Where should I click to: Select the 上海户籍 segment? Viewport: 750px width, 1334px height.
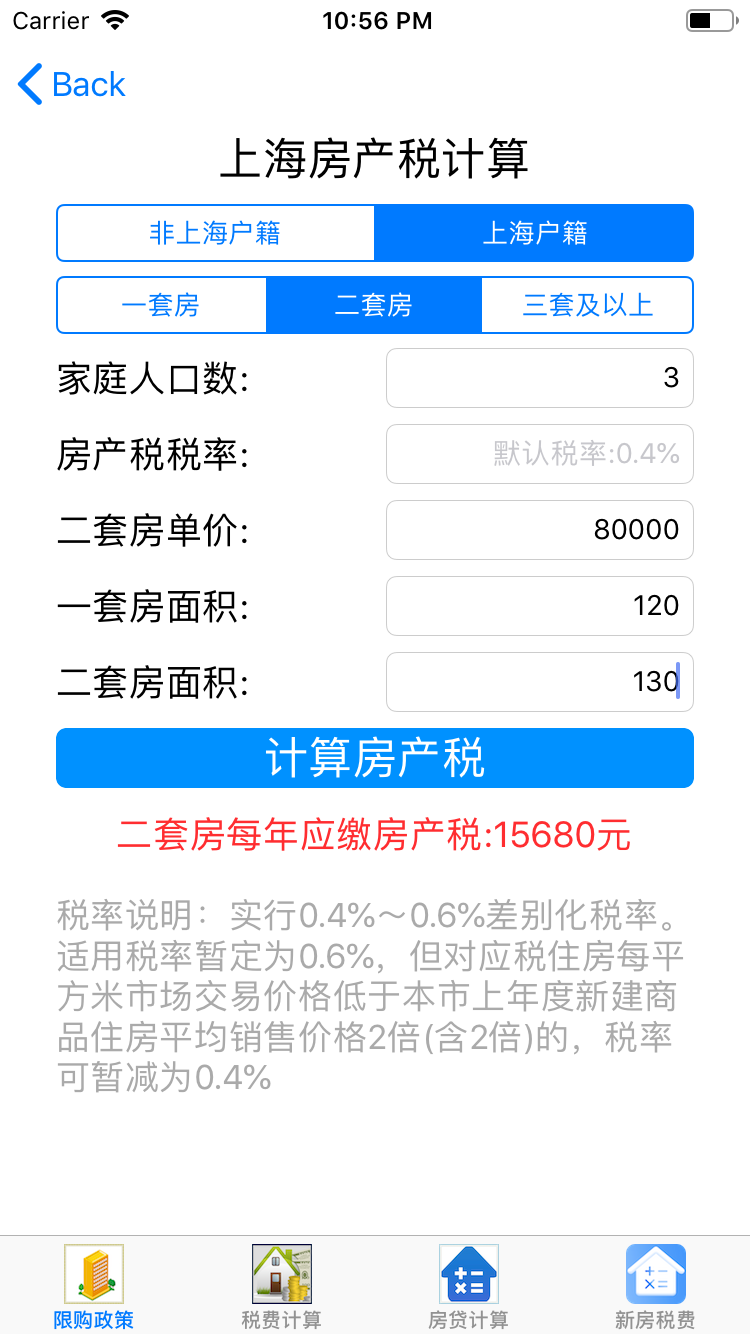point(534,233)
